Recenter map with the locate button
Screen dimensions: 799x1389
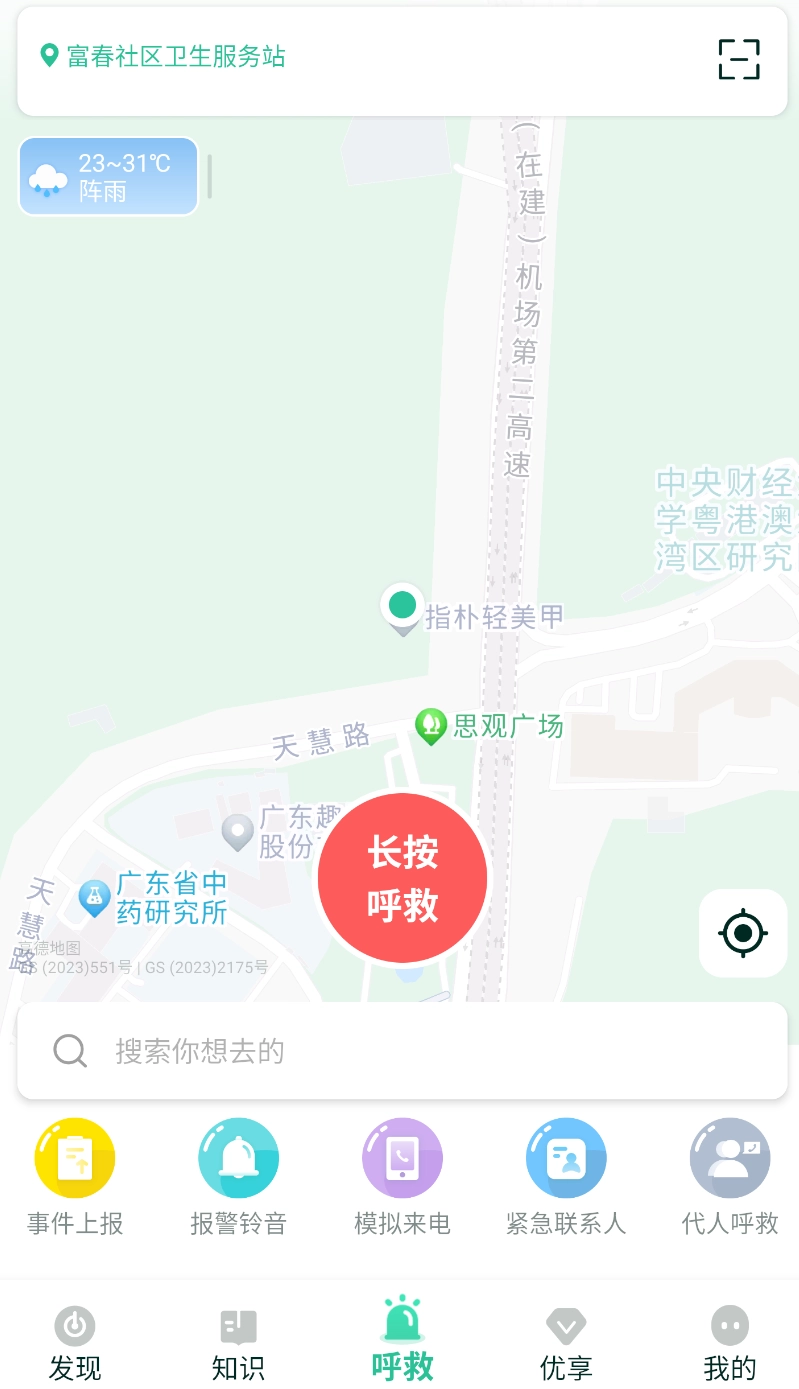[x=742, y=933]
